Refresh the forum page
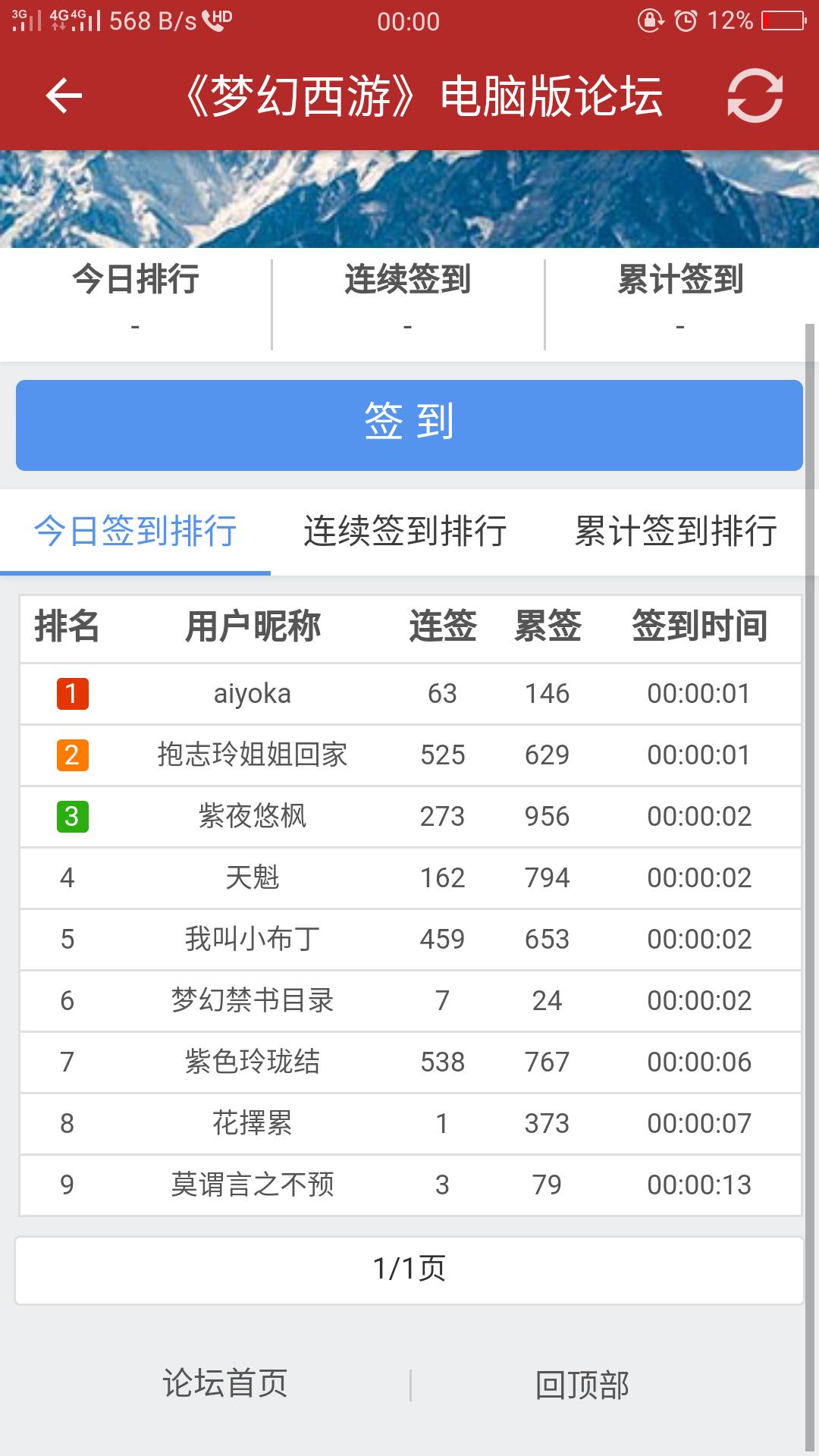The width and height of the screenshot is (819, 1456). 755,96
